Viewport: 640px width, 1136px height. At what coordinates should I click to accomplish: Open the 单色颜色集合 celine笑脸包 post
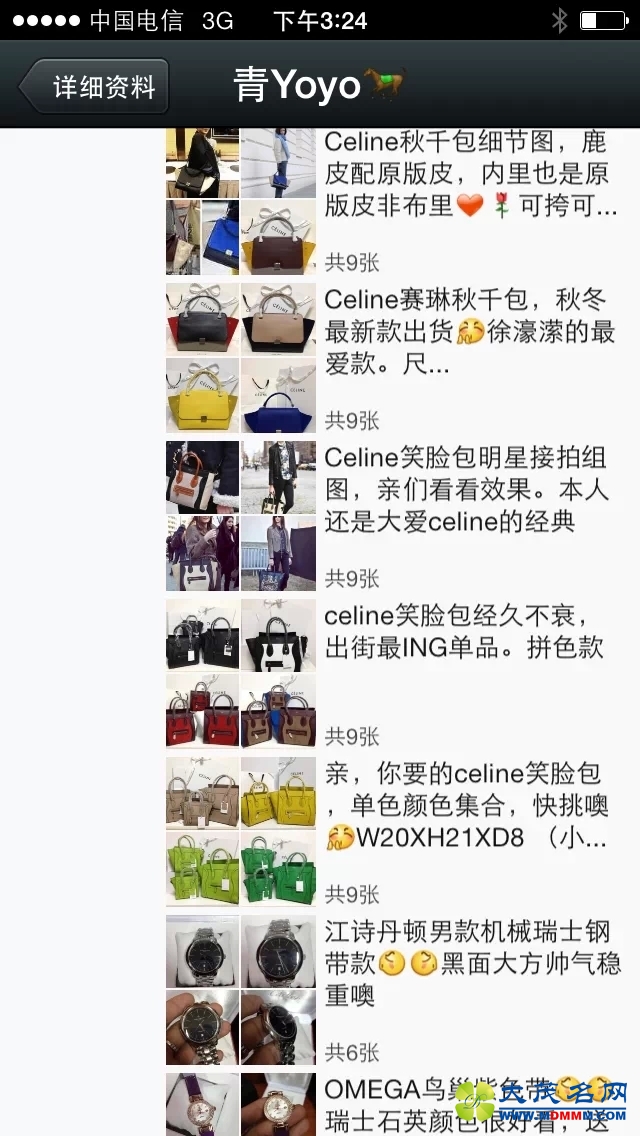coord(470,805)
